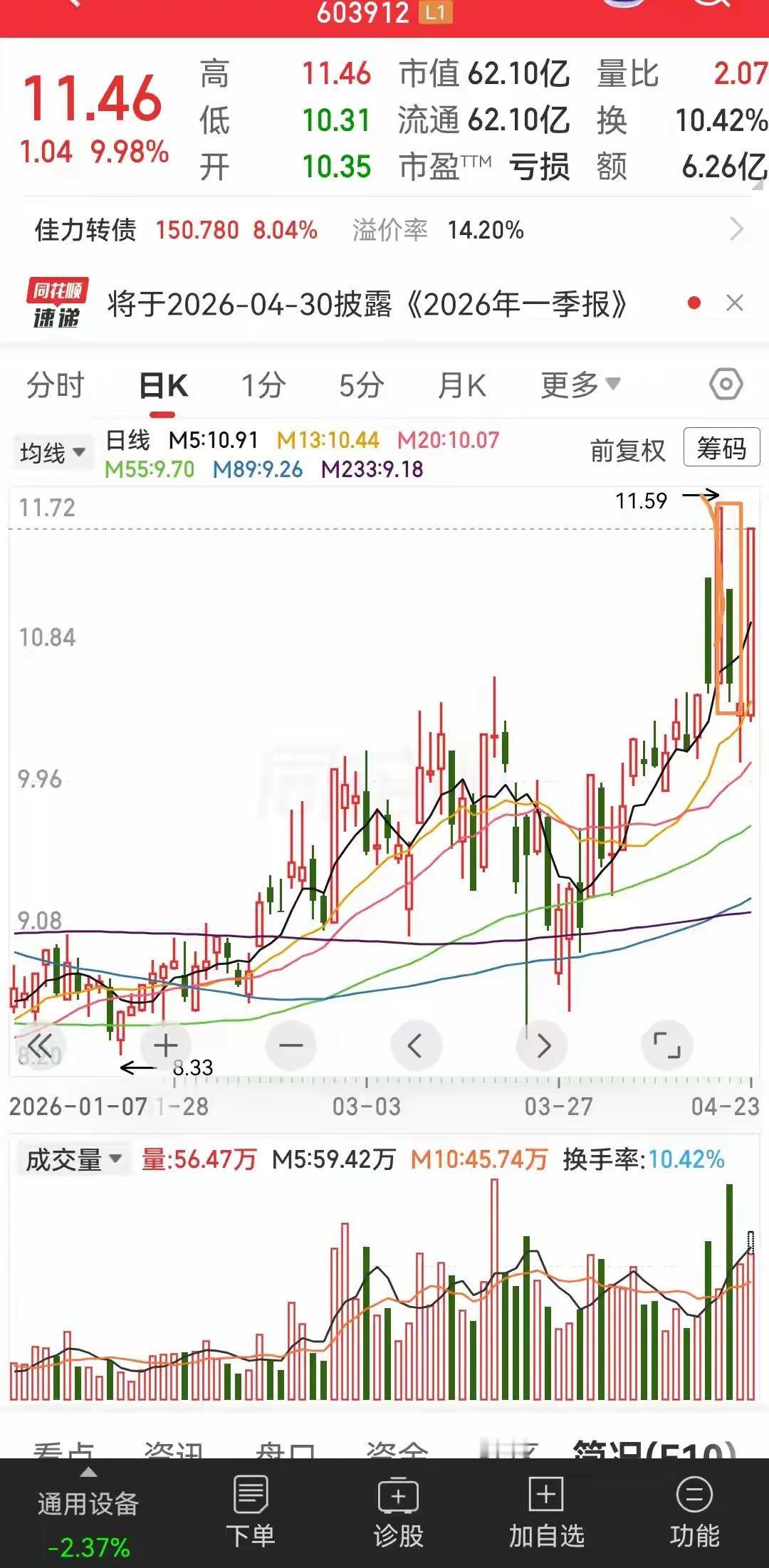Open fullscreen chart view
This screenshot has height=1568, width=769.
coord(666,1045)
